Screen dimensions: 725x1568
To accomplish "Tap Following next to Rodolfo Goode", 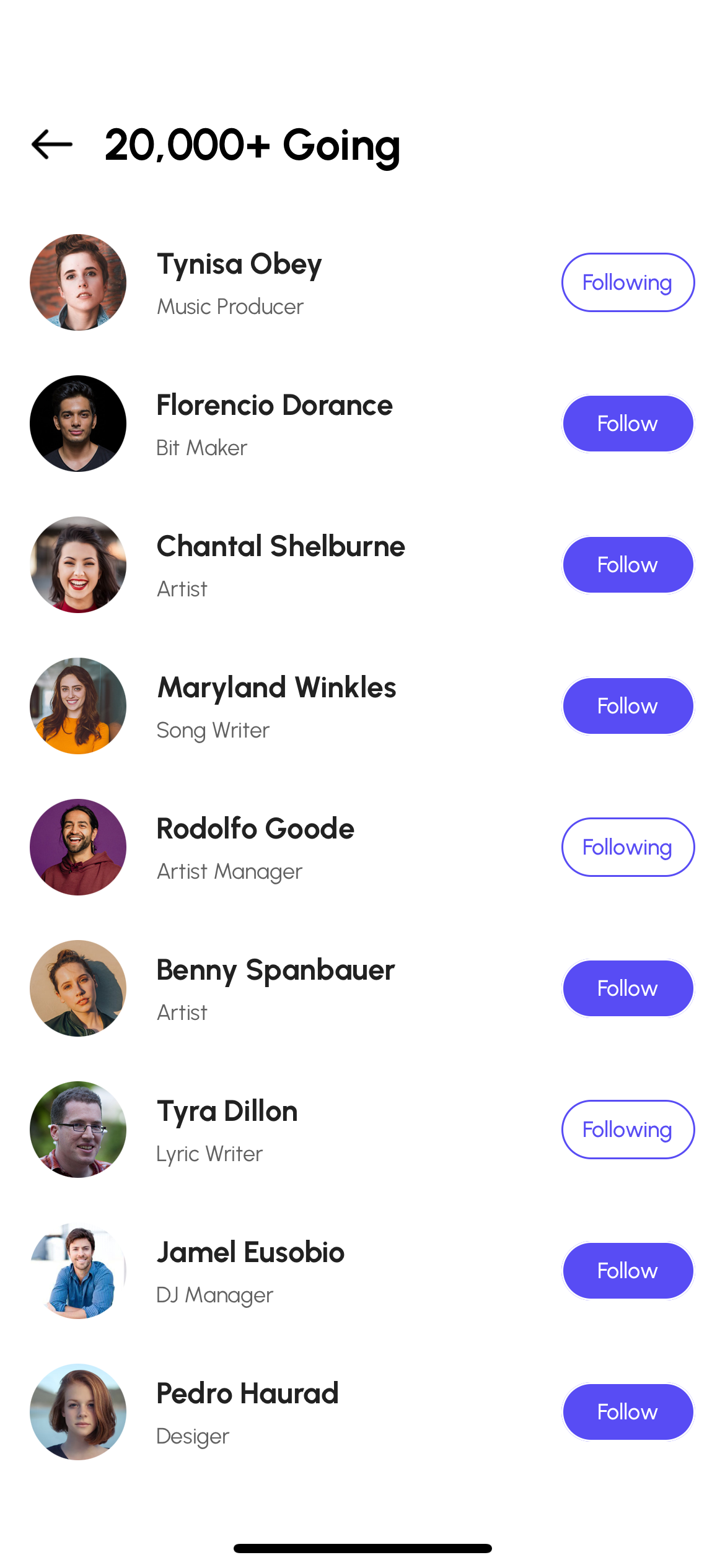I will (x=627, y=847).
